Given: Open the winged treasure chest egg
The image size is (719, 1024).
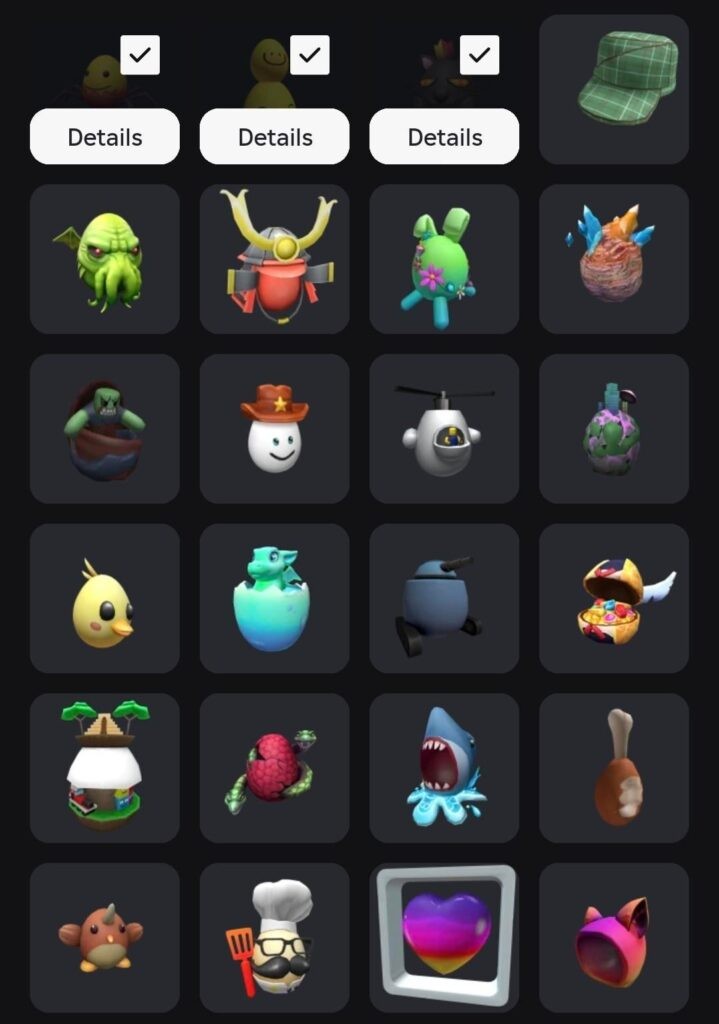Looking at the screenshot, I should 614,599.
